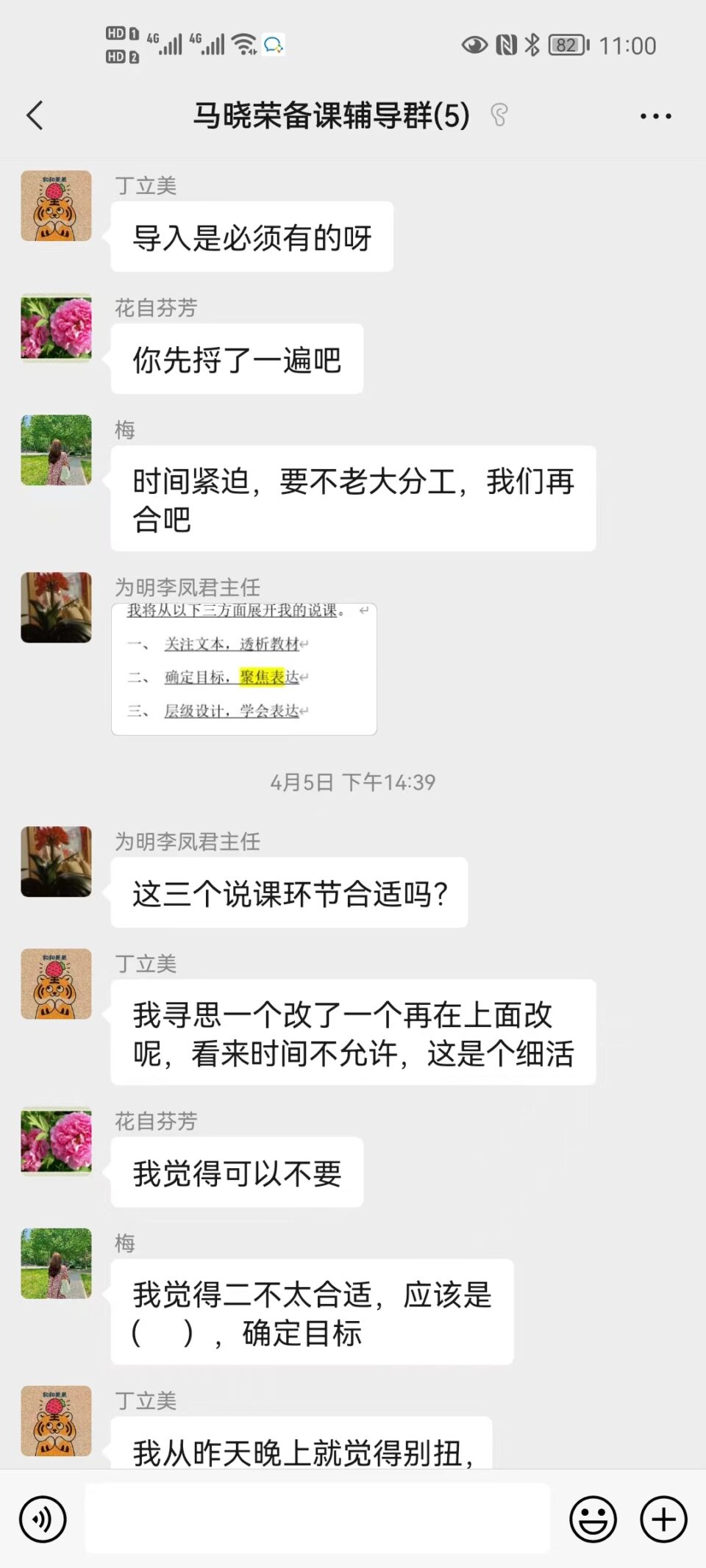
Task: Open group chat info via three dots
Action: [x=655, y=116]
